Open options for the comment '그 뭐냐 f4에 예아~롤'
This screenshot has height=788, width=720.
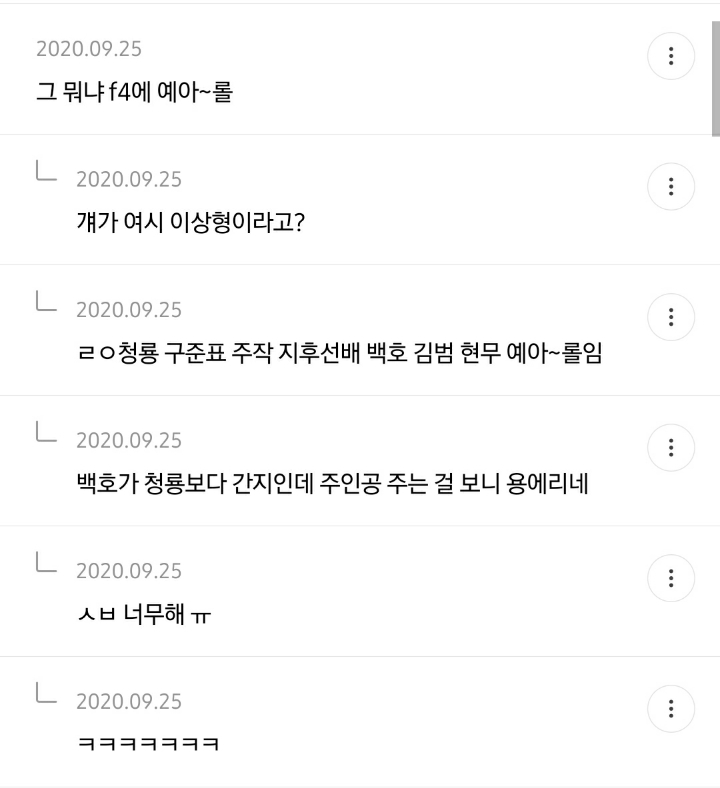pos(671,56)
